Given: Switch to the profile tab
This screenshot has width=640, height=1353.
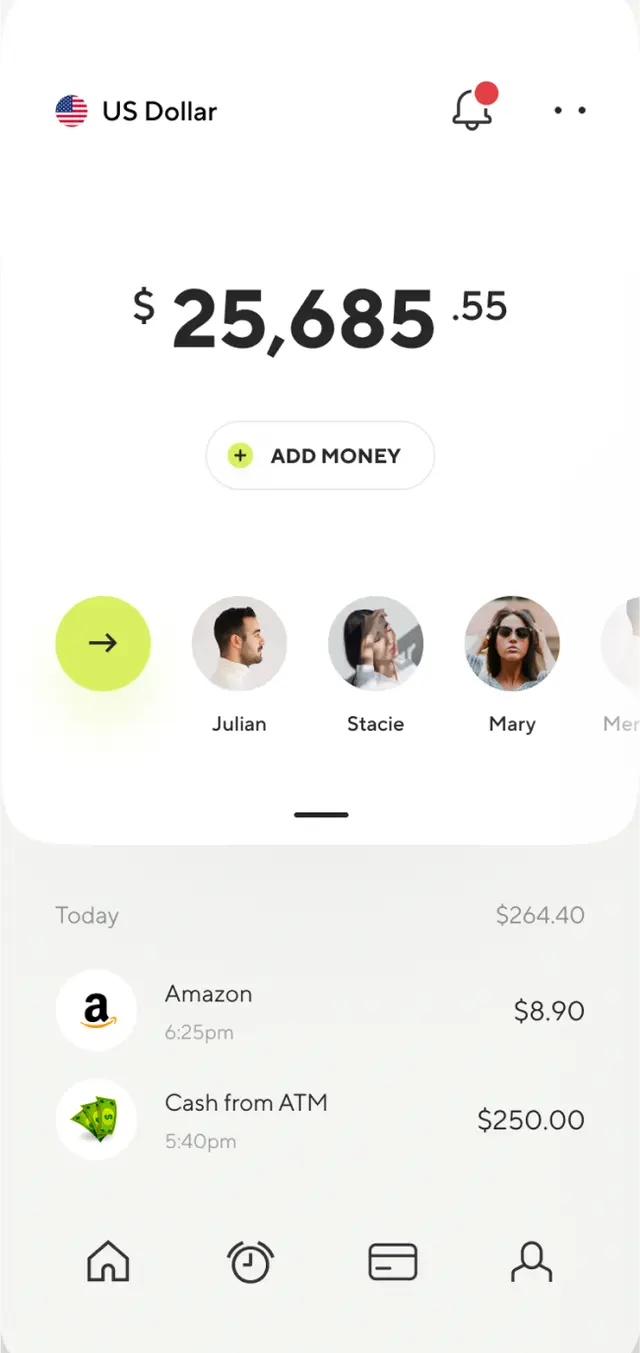Looking at the screenshot, I should click(531, 1261).
